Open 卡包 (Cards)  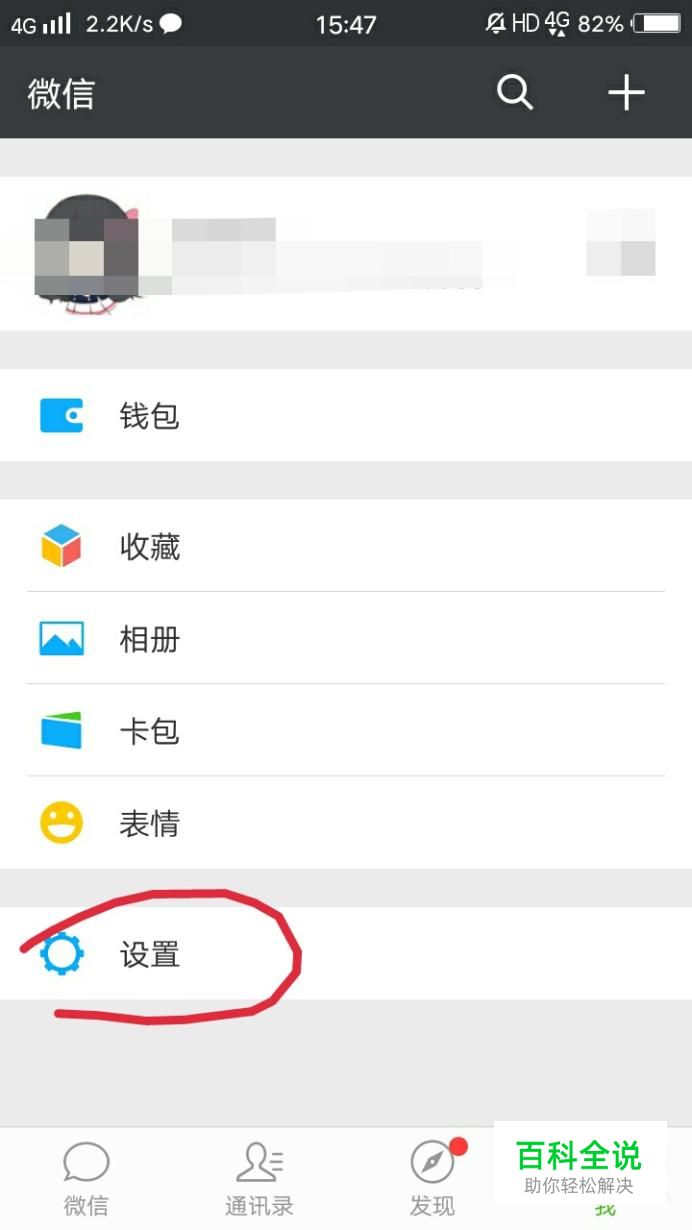tap(346, 730)
